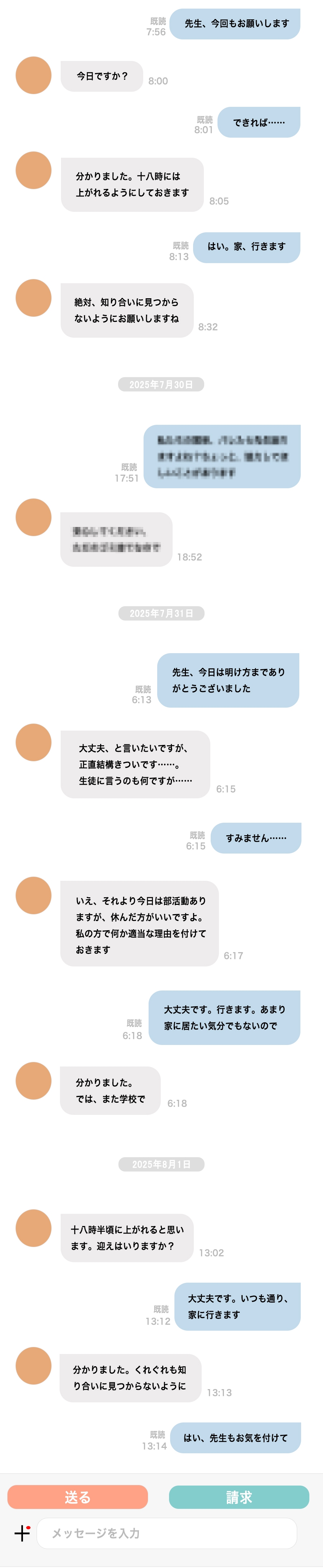
Task: Open the plus attachment menu
Action: coord(22,1533)
